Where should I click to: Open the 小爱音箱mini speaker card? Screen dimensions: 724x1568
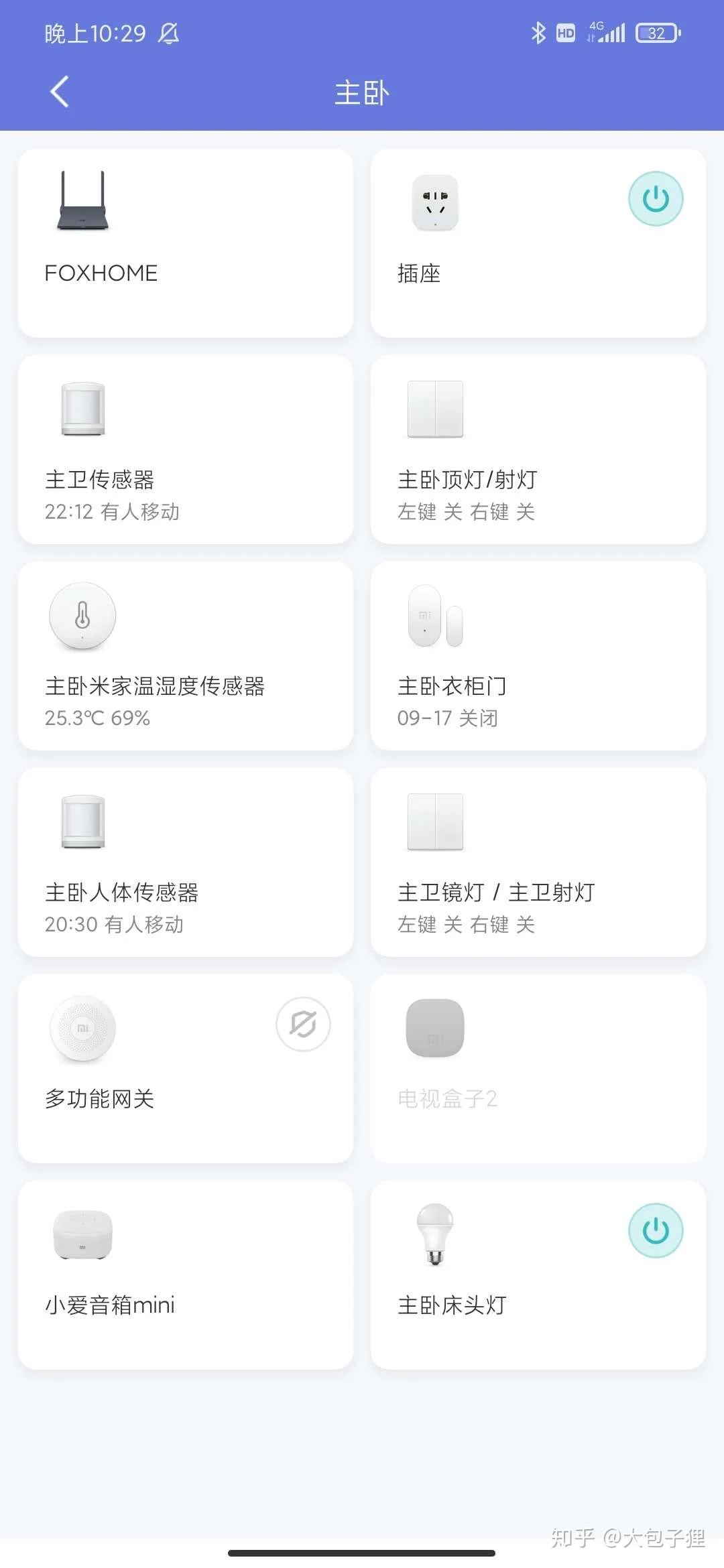185,1275
